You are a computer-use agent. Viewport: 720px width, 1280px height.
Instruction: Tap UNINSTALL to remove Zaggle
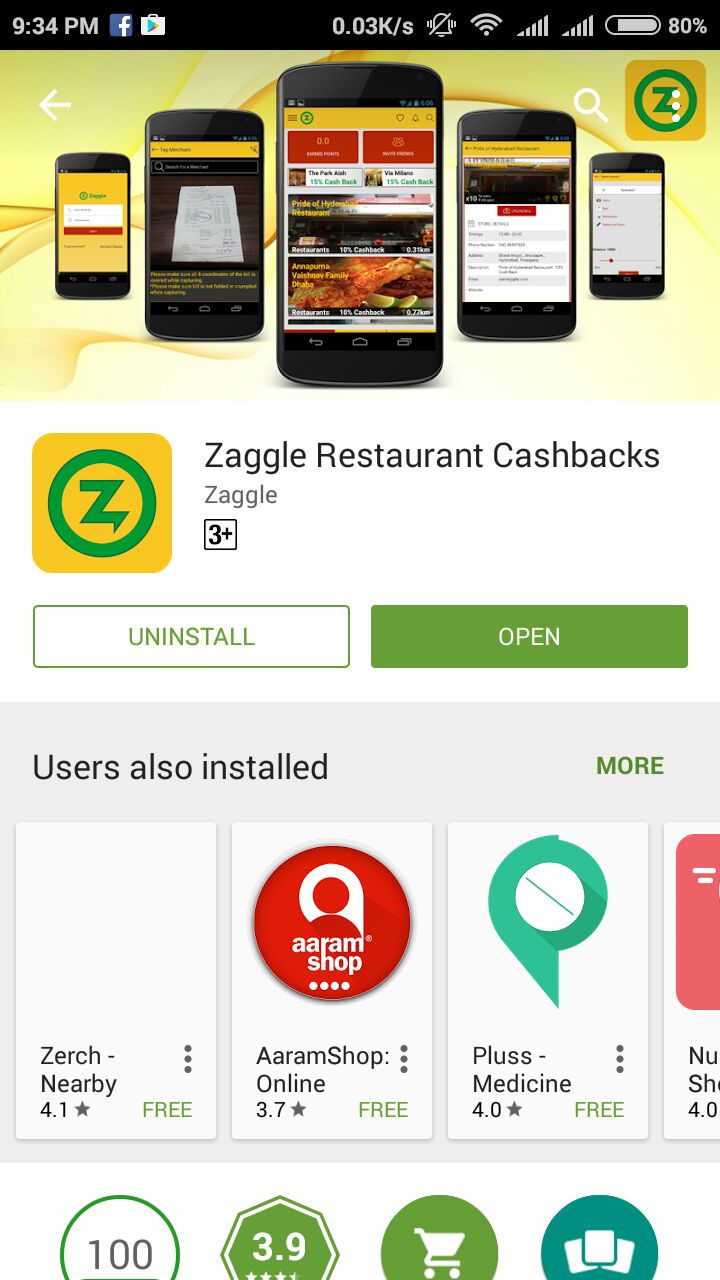click(191, 636)
